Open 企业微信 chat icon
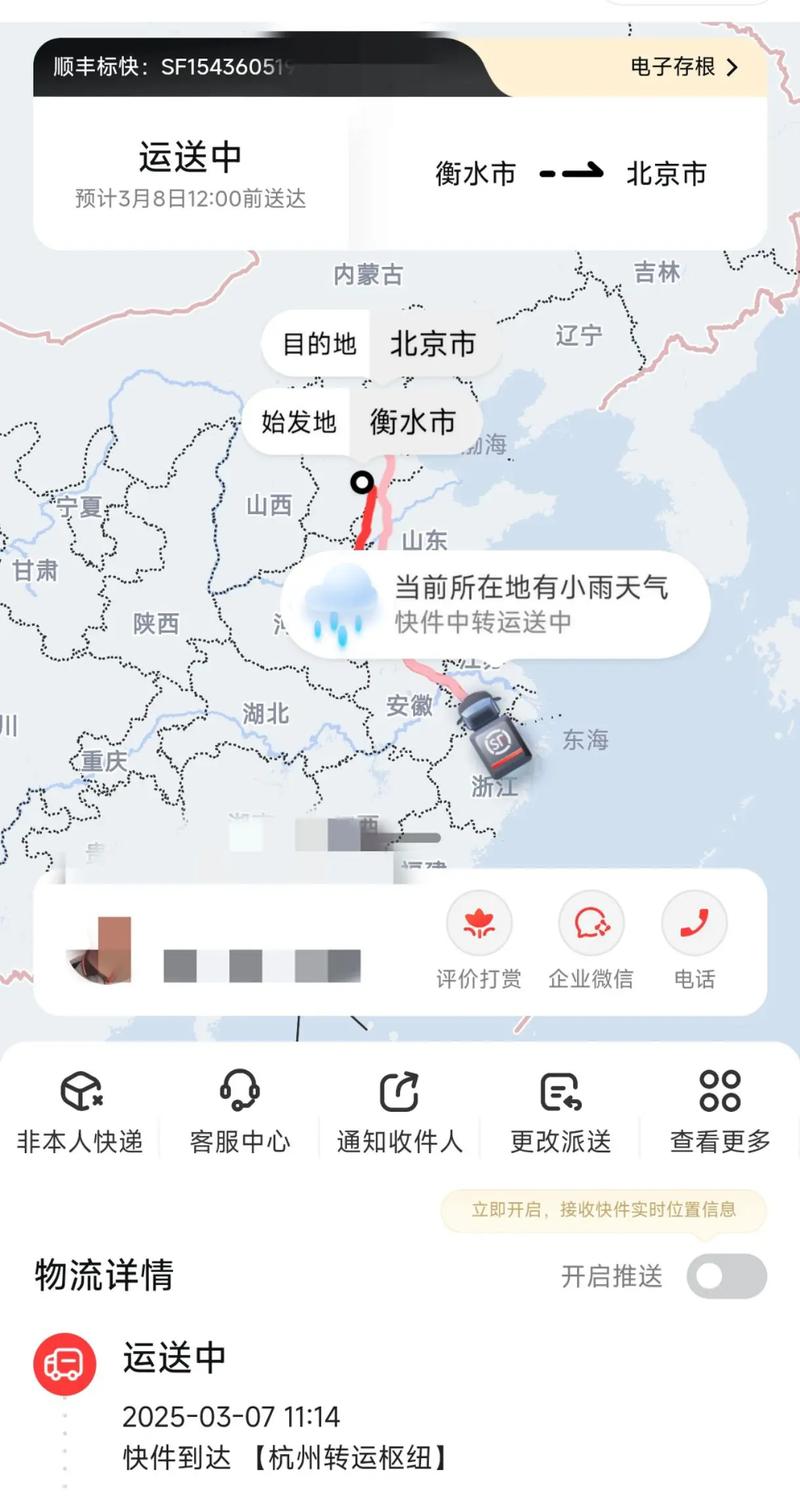 [592, 922]
